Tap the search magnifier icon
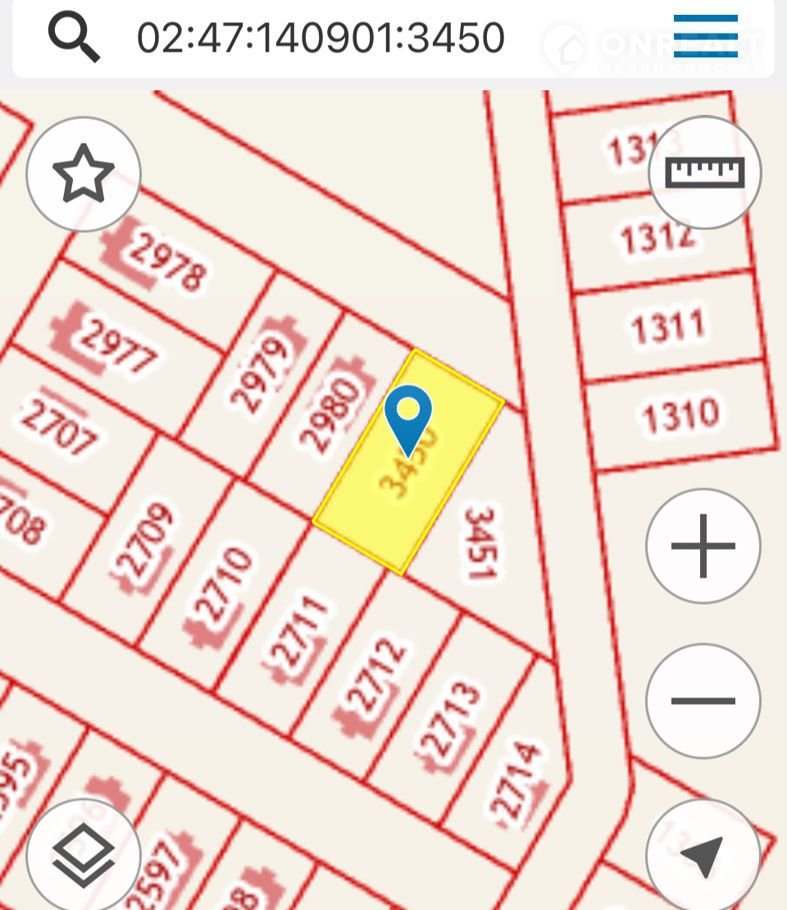Screen dimensions: 787x910 click(x=74, y=37)
